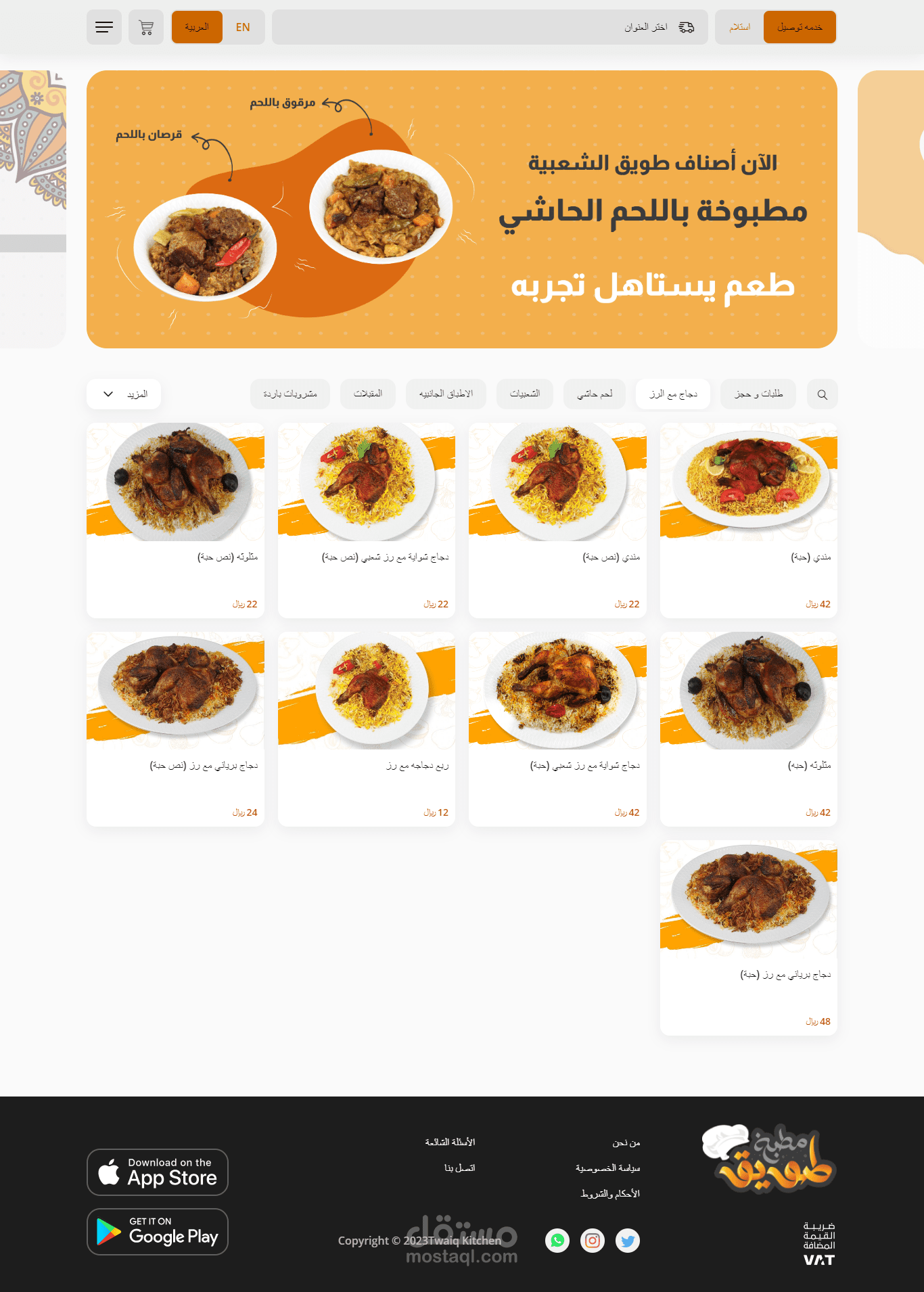
Task: Open the دجاج برياني مع رز (حبة) card
Action: click(748, 937)
